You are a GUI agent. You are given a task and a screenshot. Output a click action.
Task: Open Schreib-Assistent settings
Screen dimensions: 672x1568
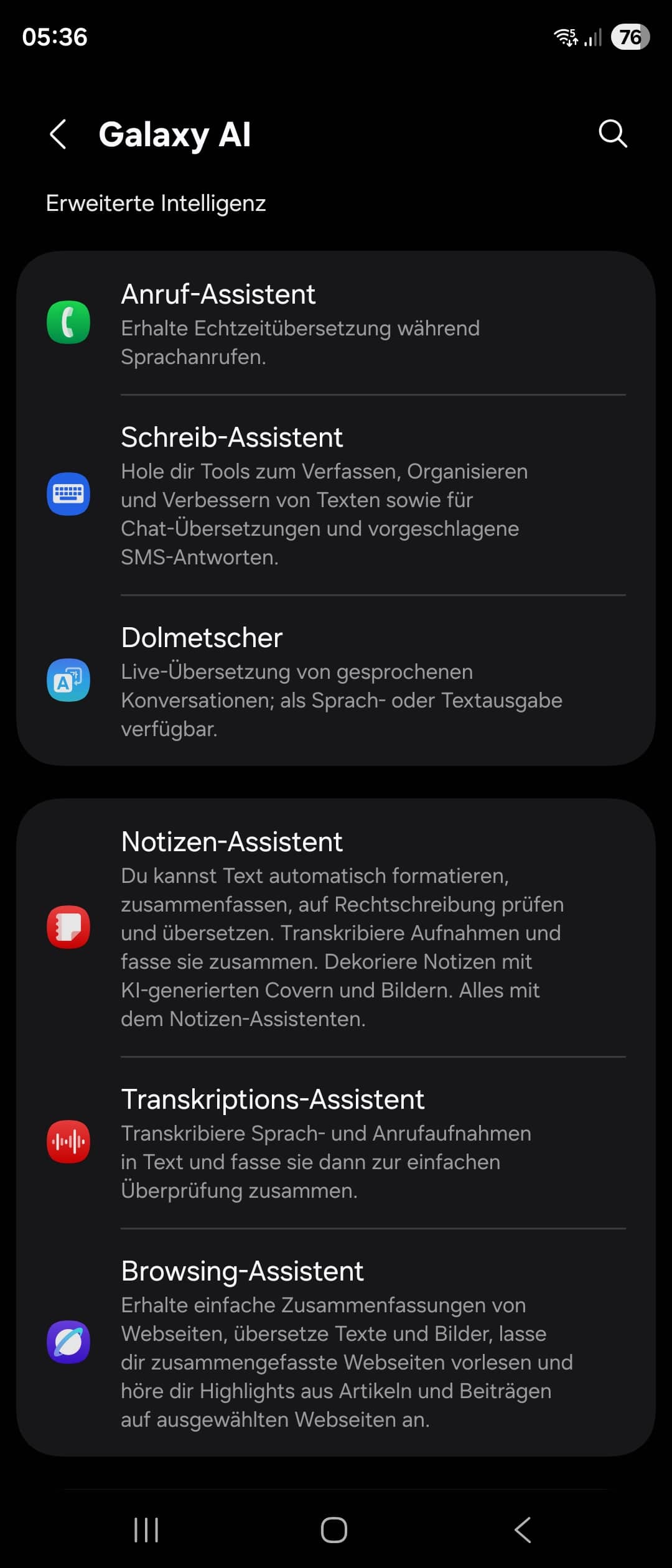click(x=336, y=495)
